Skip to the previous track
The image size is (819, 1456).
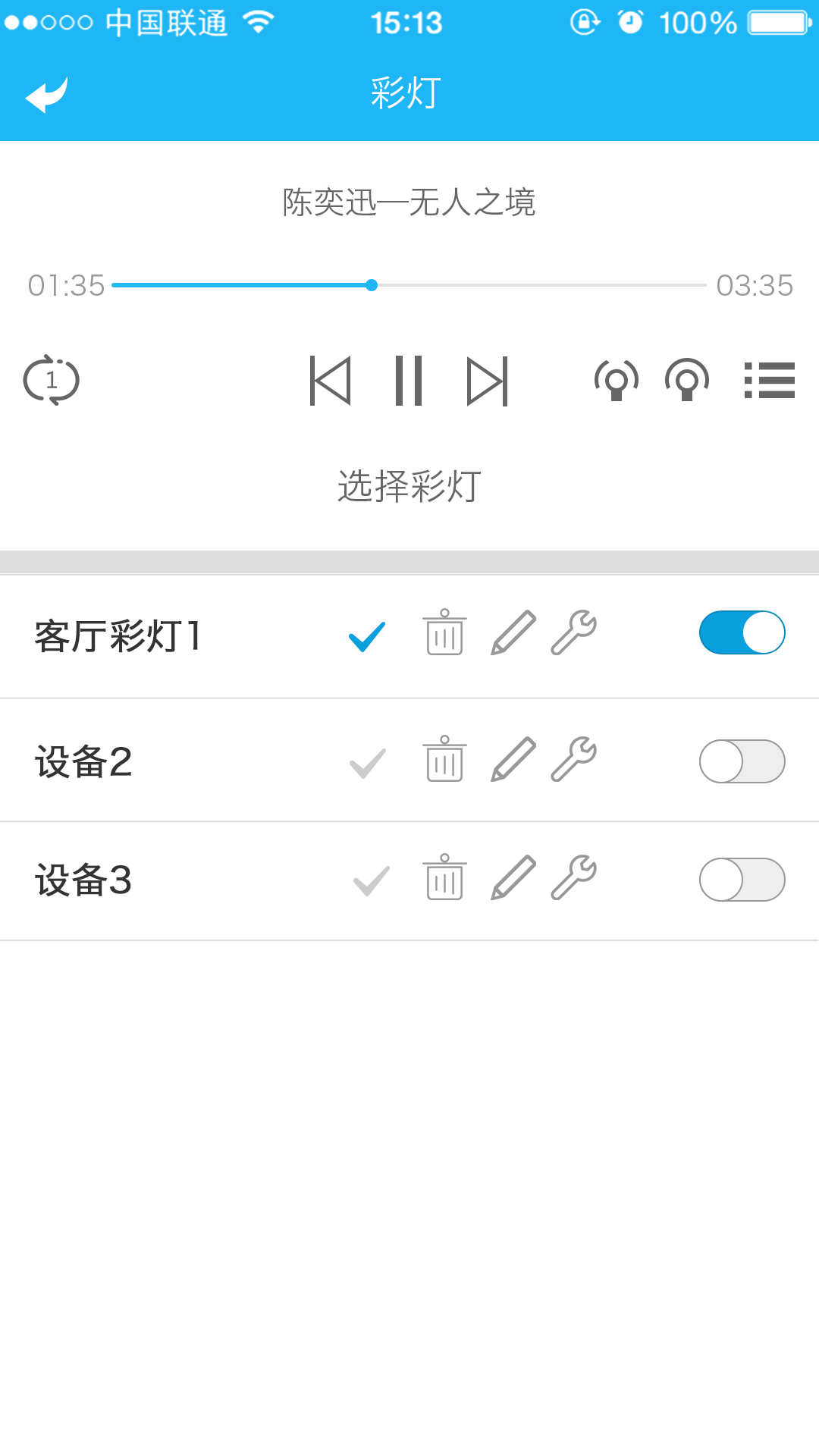(331, 381)
